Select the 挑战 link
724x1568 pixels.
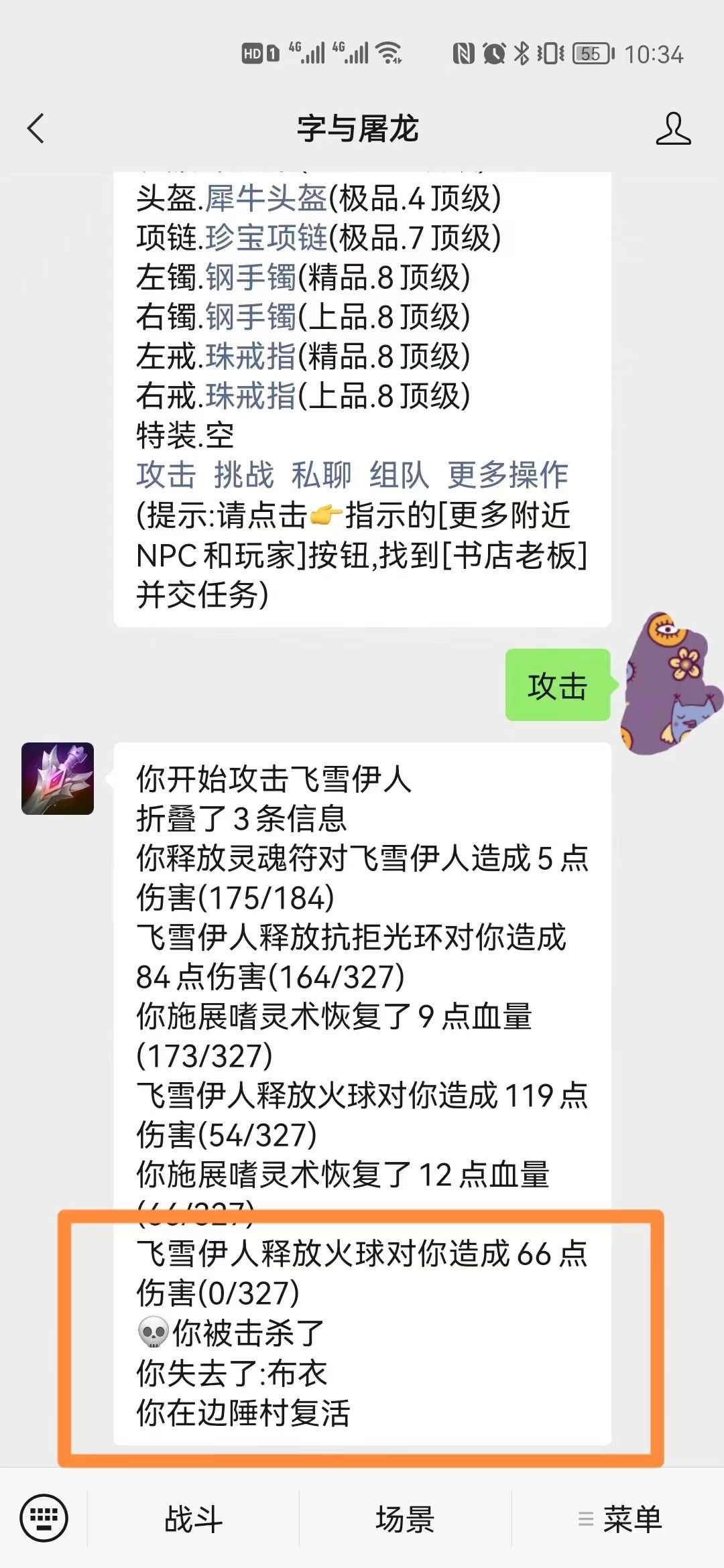tap(244, 475)
